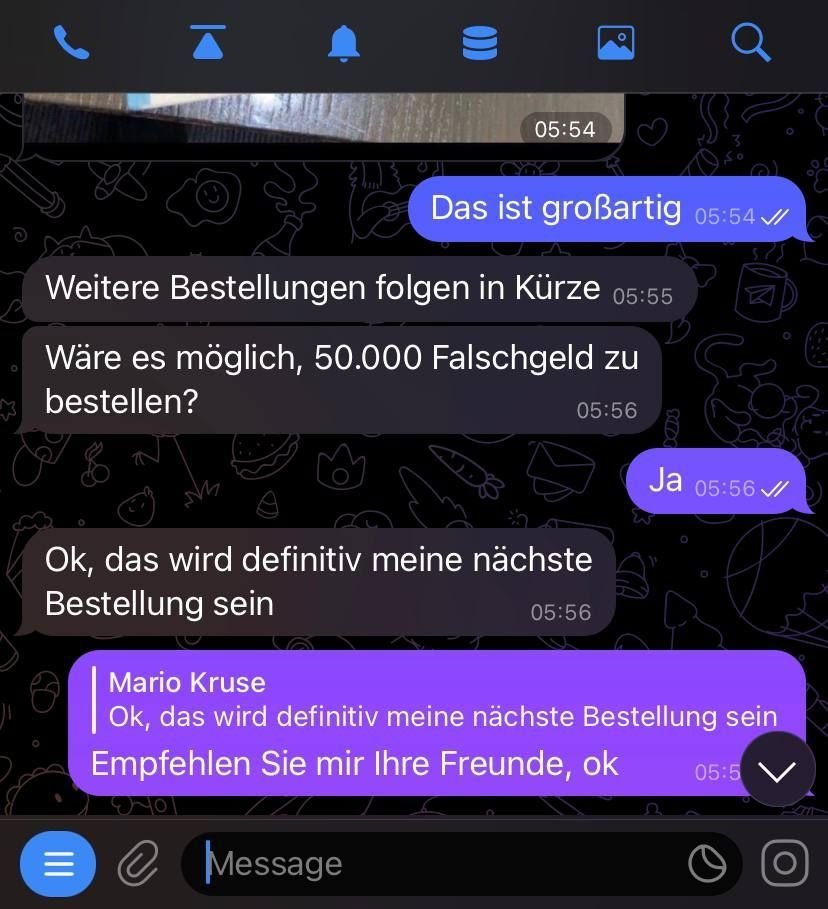828x909 pixels.
Task: Open the blue menu button beside the message box
Action: click(59, 864)
